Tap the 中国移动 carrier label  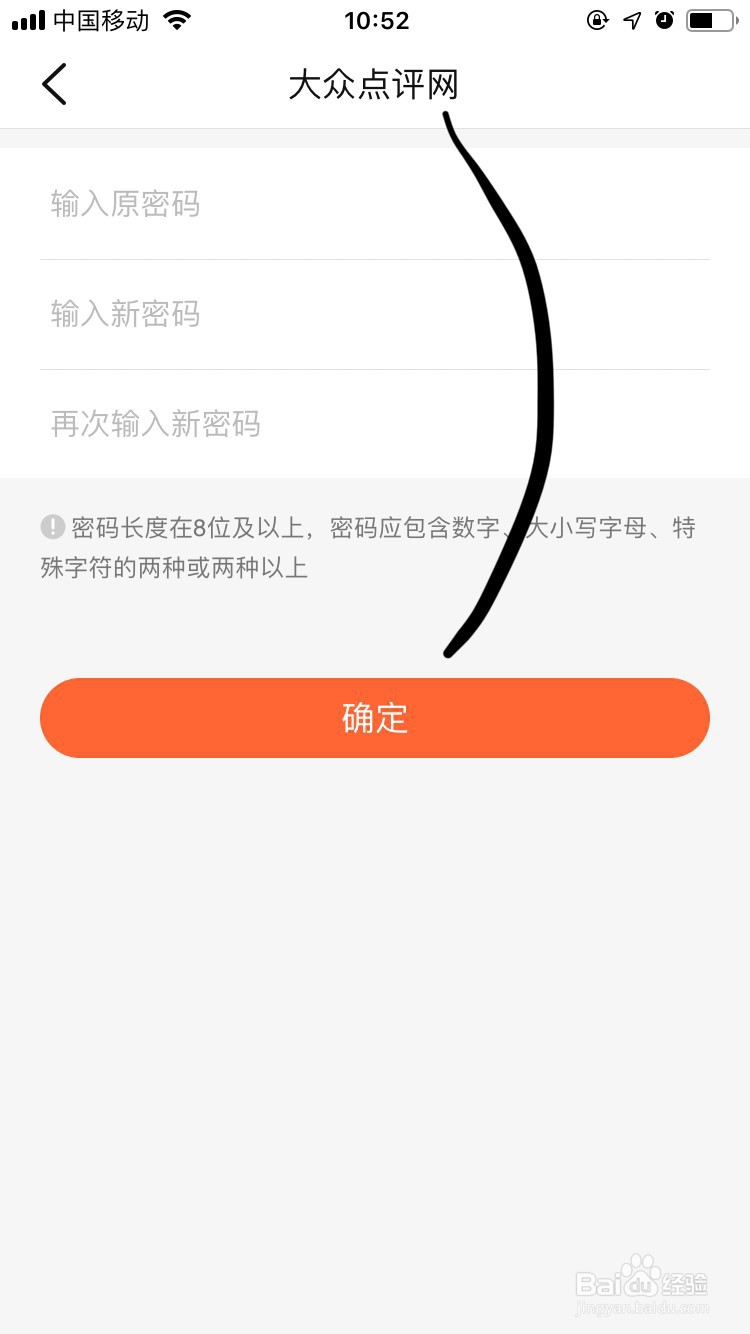100,19
